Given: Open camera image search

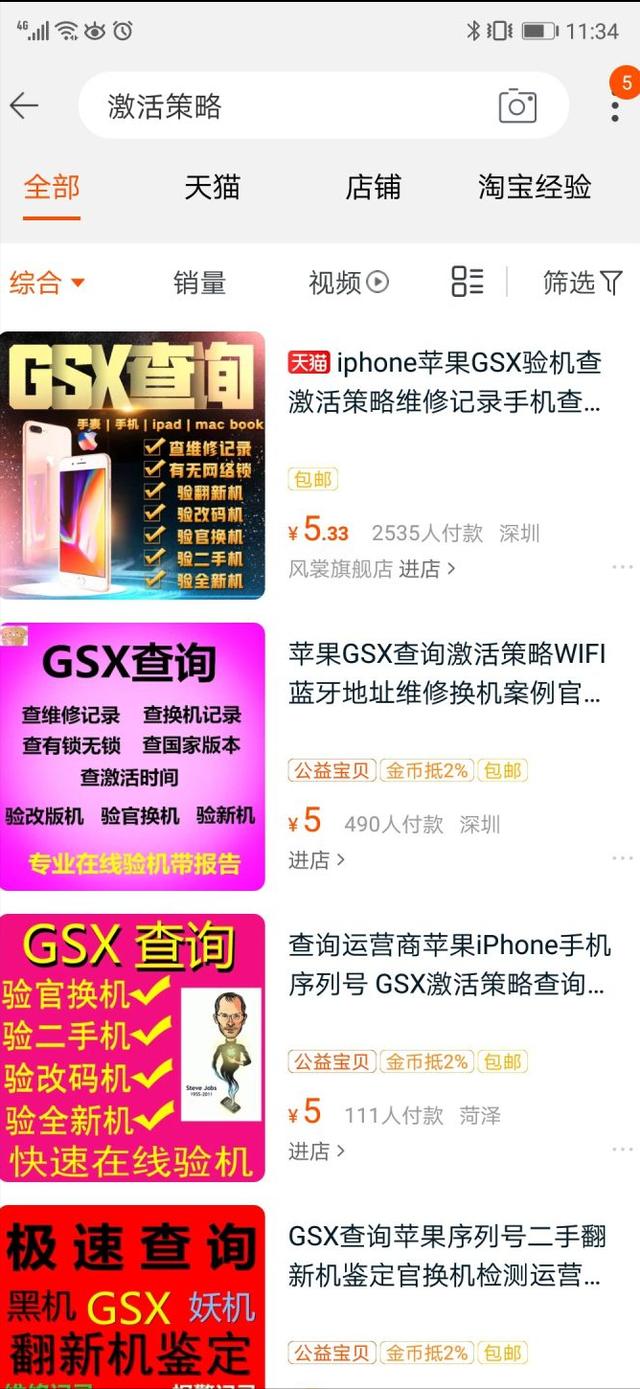Looking at the screenshot, I should click(517, 105).
